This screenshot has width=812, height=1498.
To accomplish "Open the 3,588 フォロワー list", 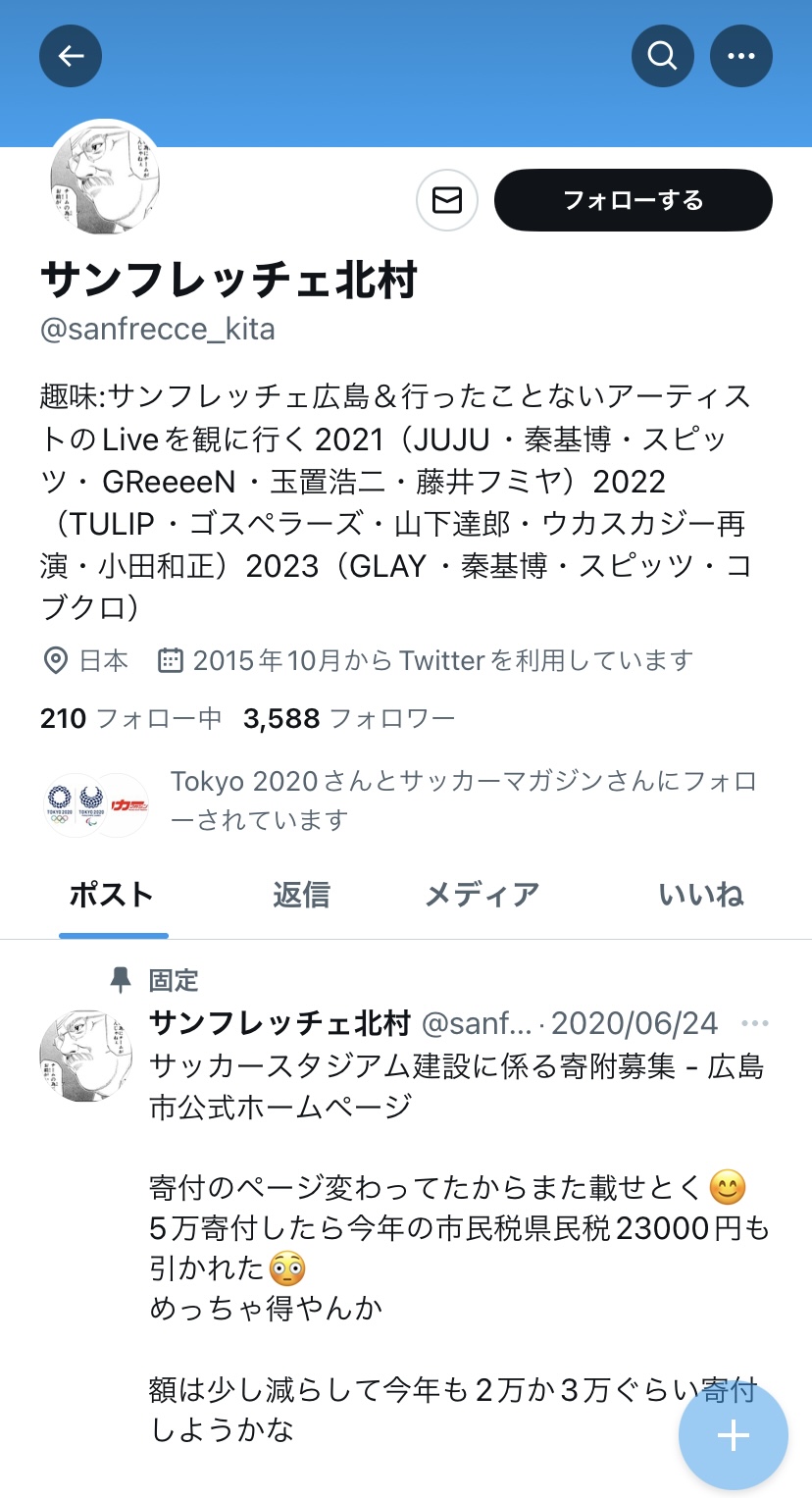I will pos(349,719).
